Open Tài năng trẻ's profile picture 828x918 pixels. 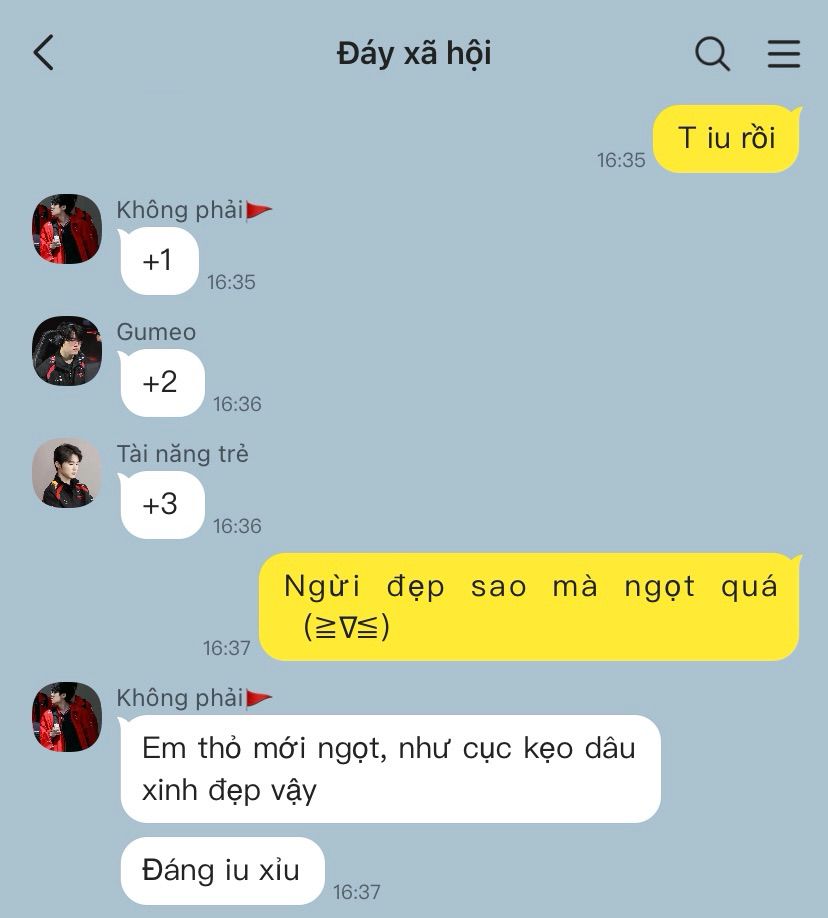click(x=67, y=473)
